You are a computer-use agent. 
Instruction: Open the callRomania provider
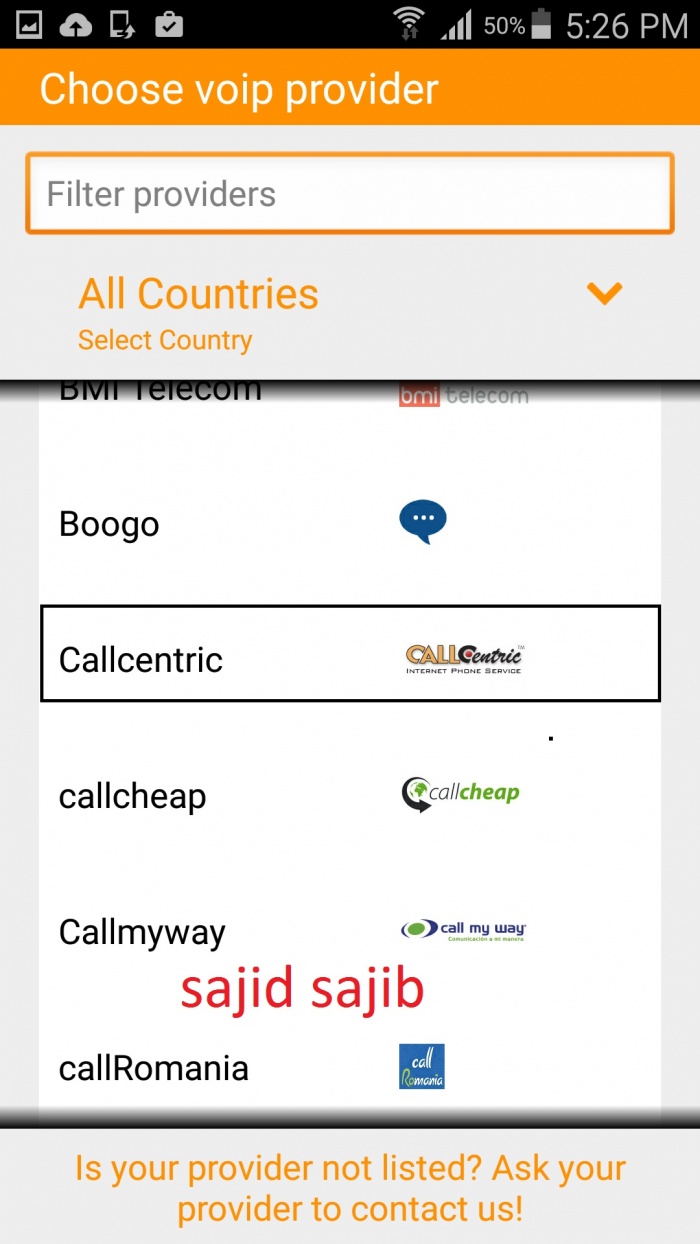[x=349, y=1068]
